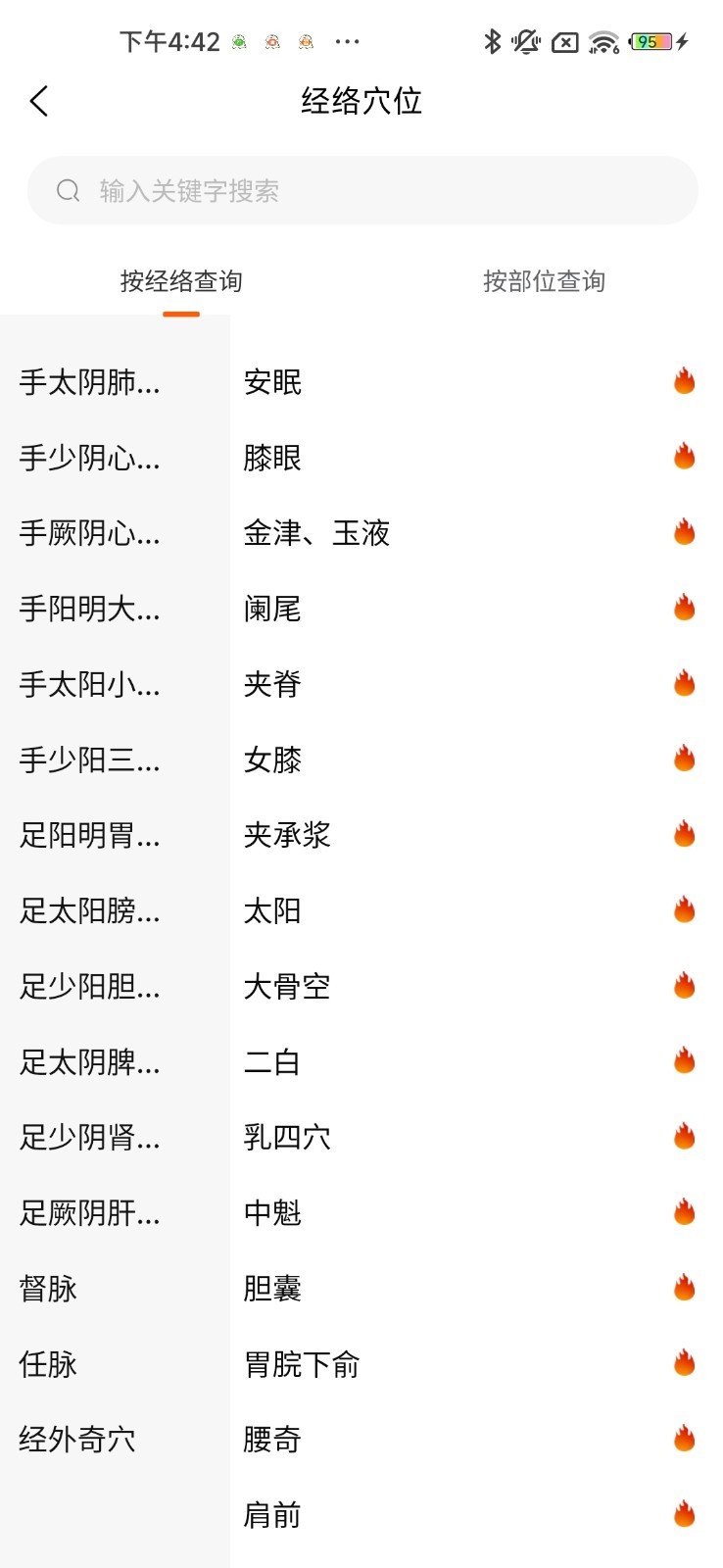723x1568 pixels.
Task: Open the 足阳明胃 meridian category
Action: pyautogui.click(x=90, y=836)
